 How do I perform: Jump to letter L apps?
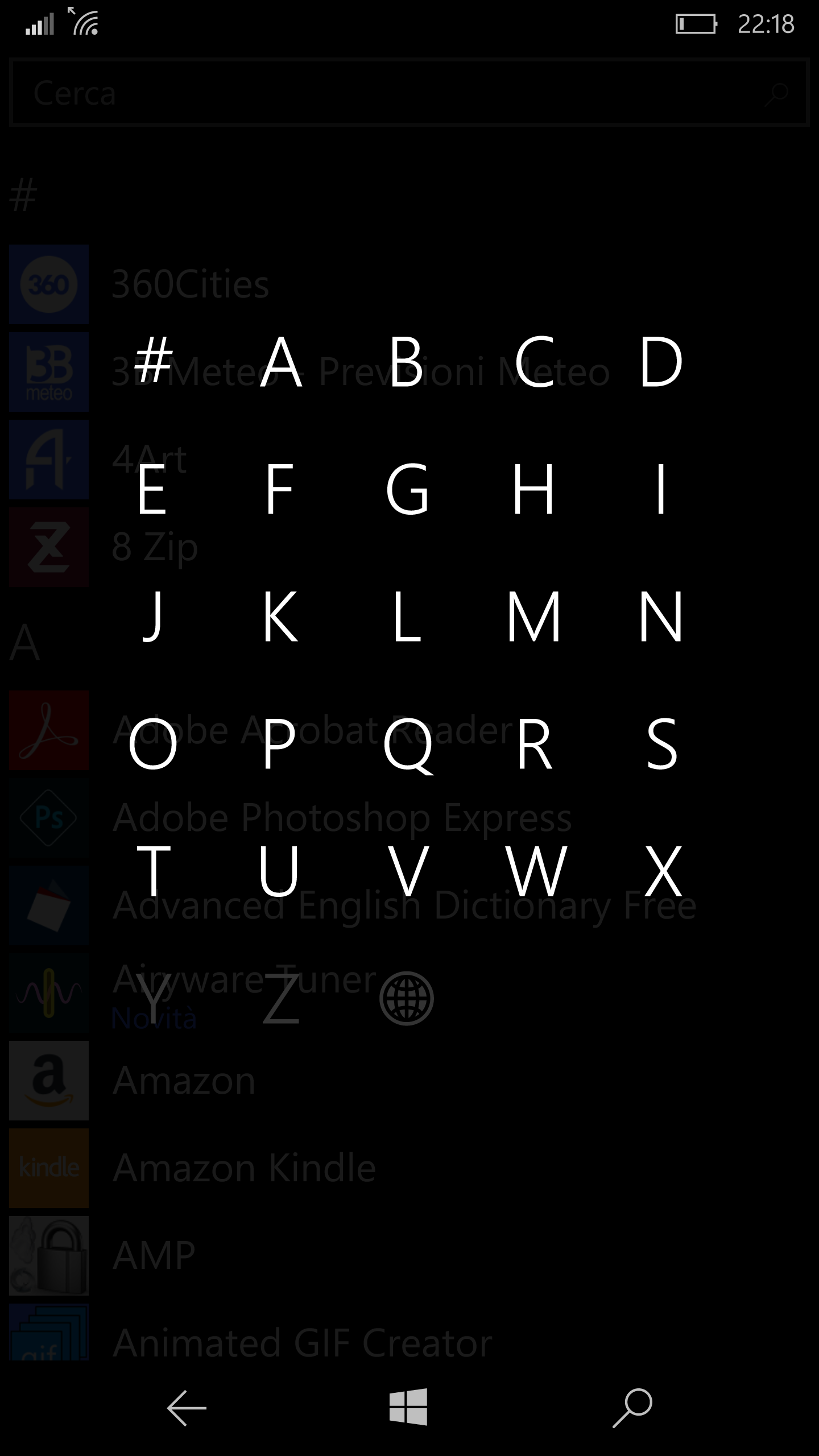pyautogui.click(x=407, y=615)
